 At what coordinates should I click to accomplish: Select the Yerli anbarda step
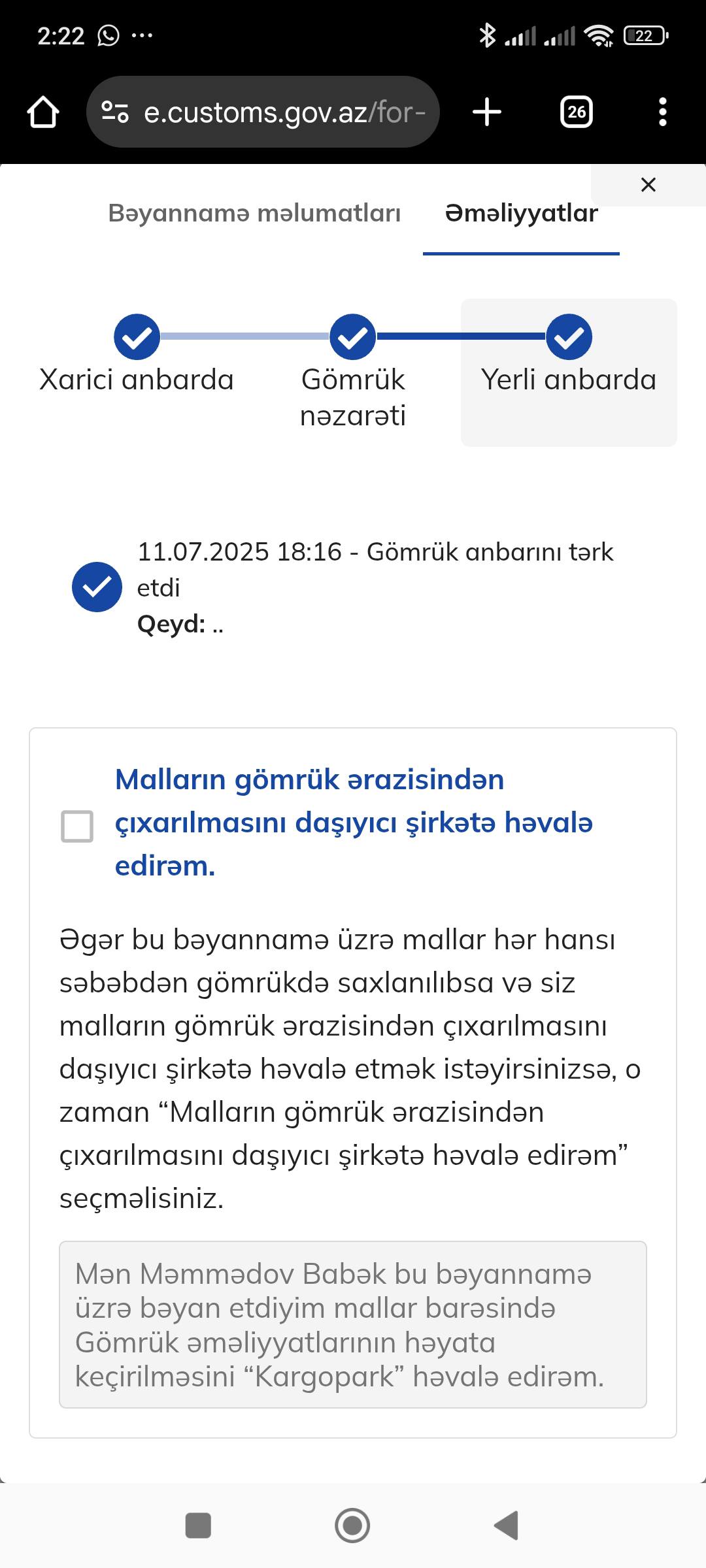[x=569, y=372]
